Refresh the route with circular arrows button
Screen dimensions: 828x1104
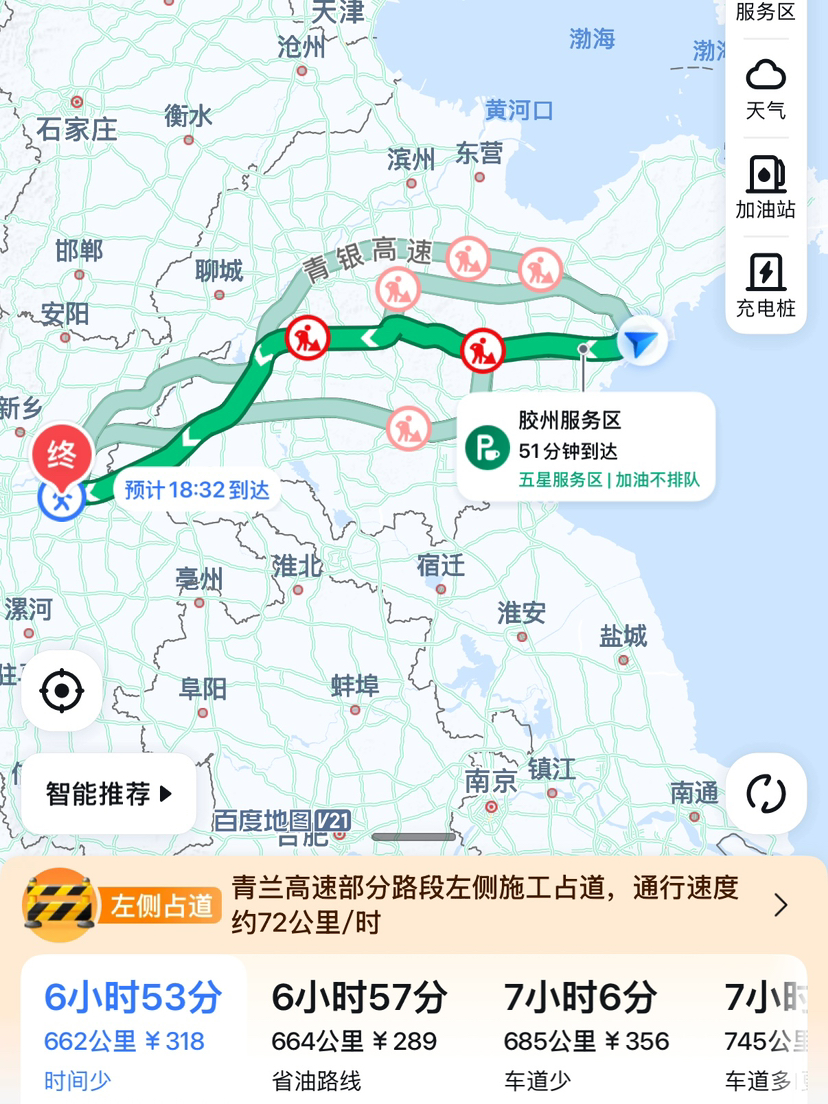point(766,794)
